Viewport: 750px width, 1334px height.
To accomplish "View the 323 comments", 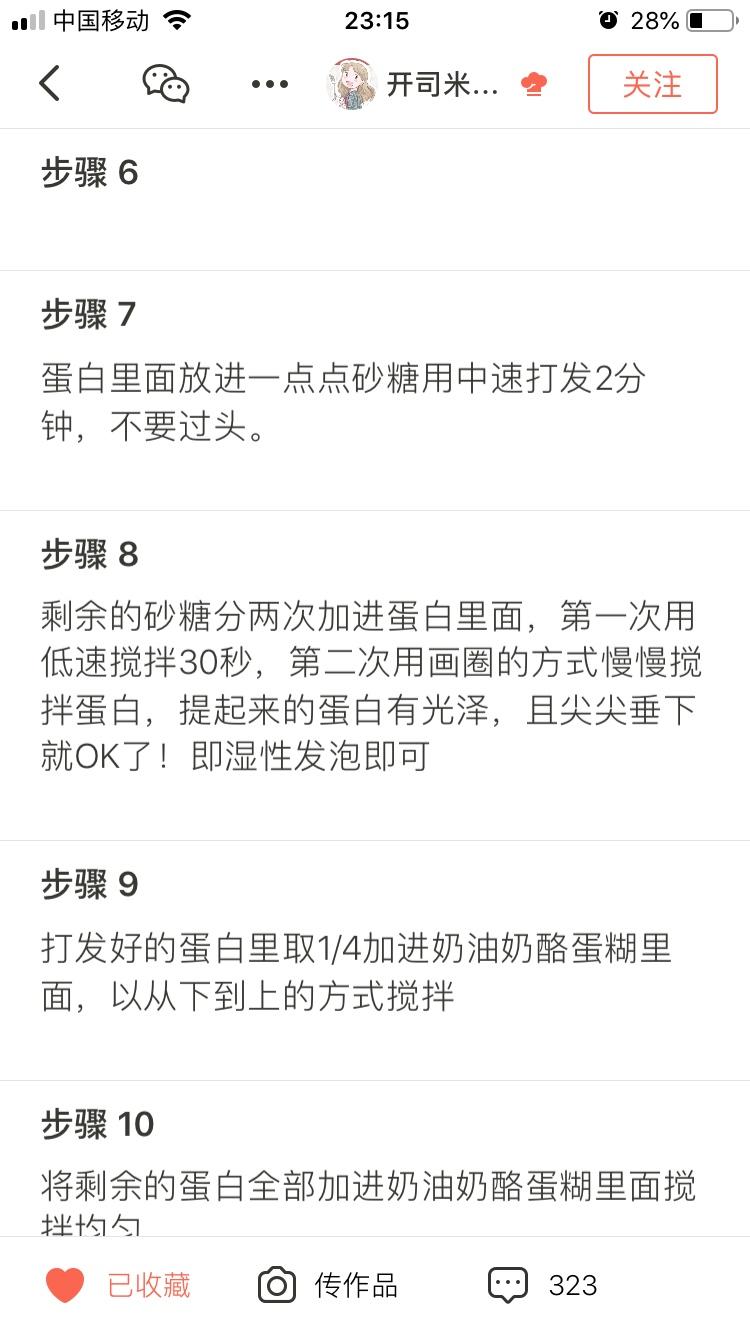I will point(543,1285).
